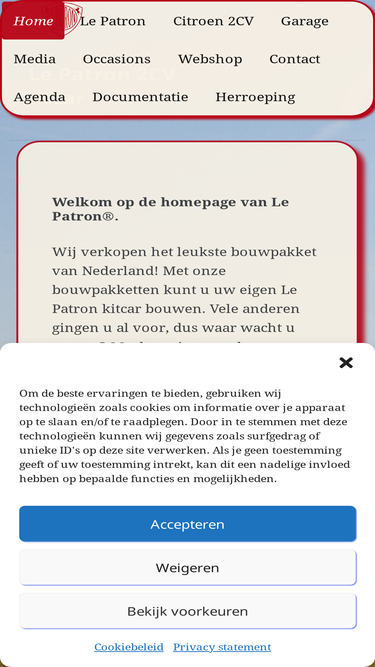Open Occasions in the navigation

coord(116,59)
